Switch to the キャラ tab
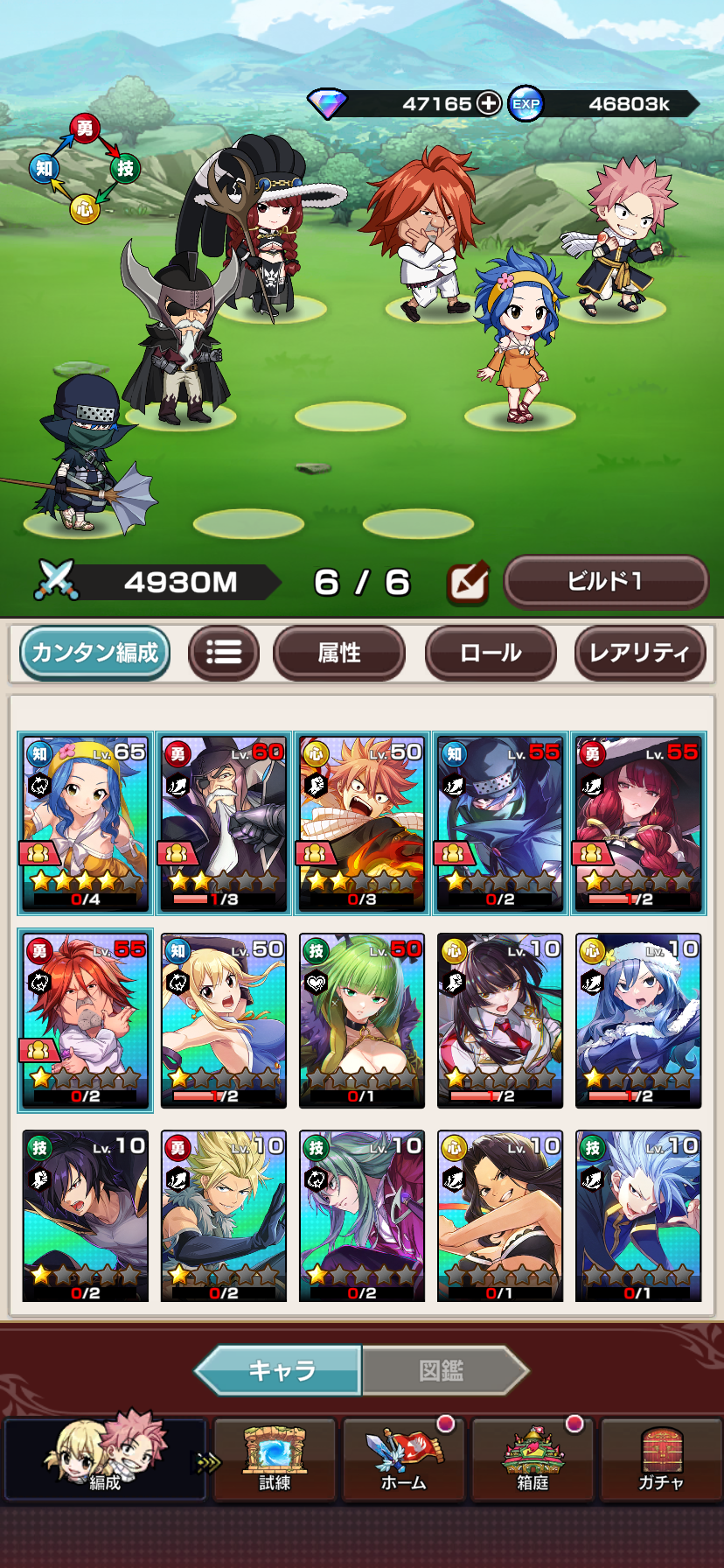The image size is (724, 1568). [280, 1369]
